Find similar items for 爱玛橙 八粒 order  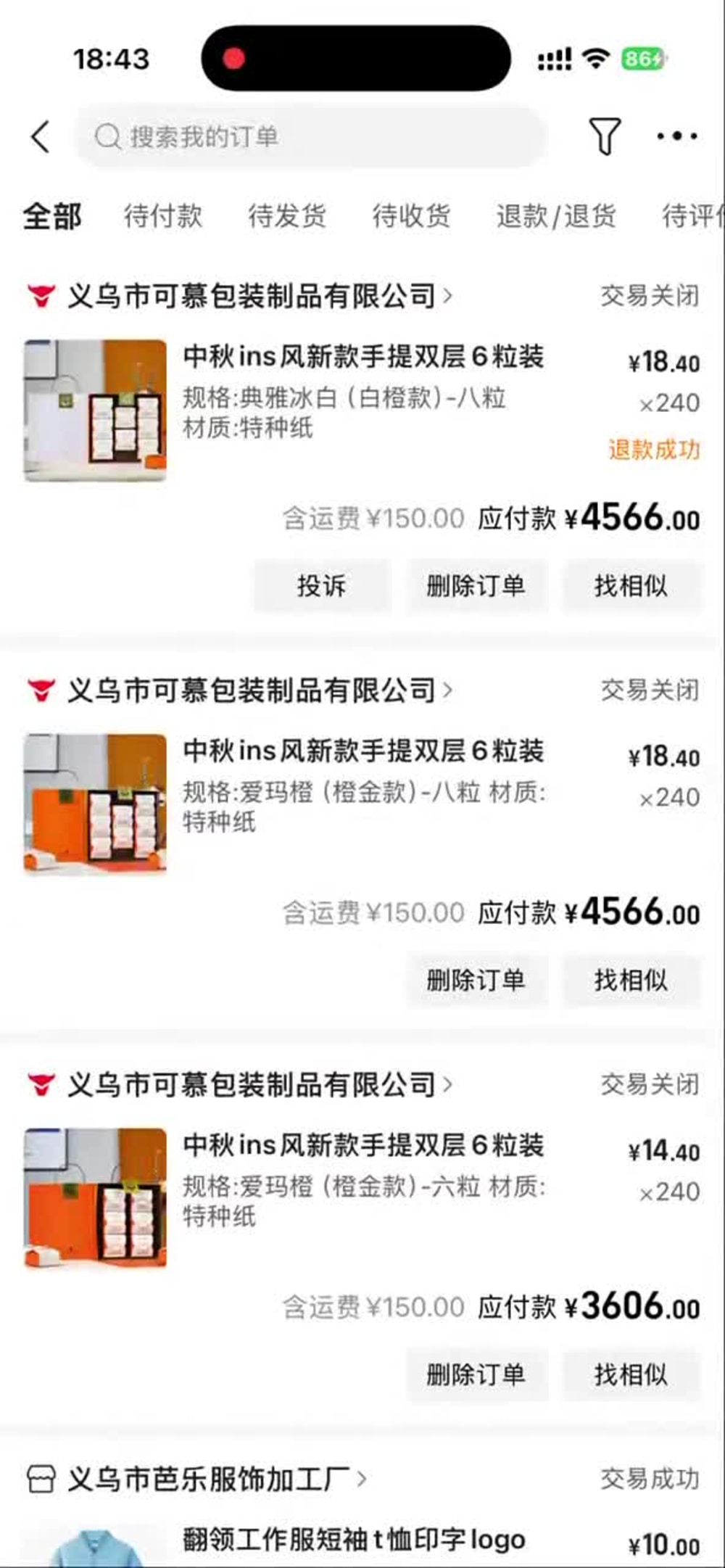point(631,981)
